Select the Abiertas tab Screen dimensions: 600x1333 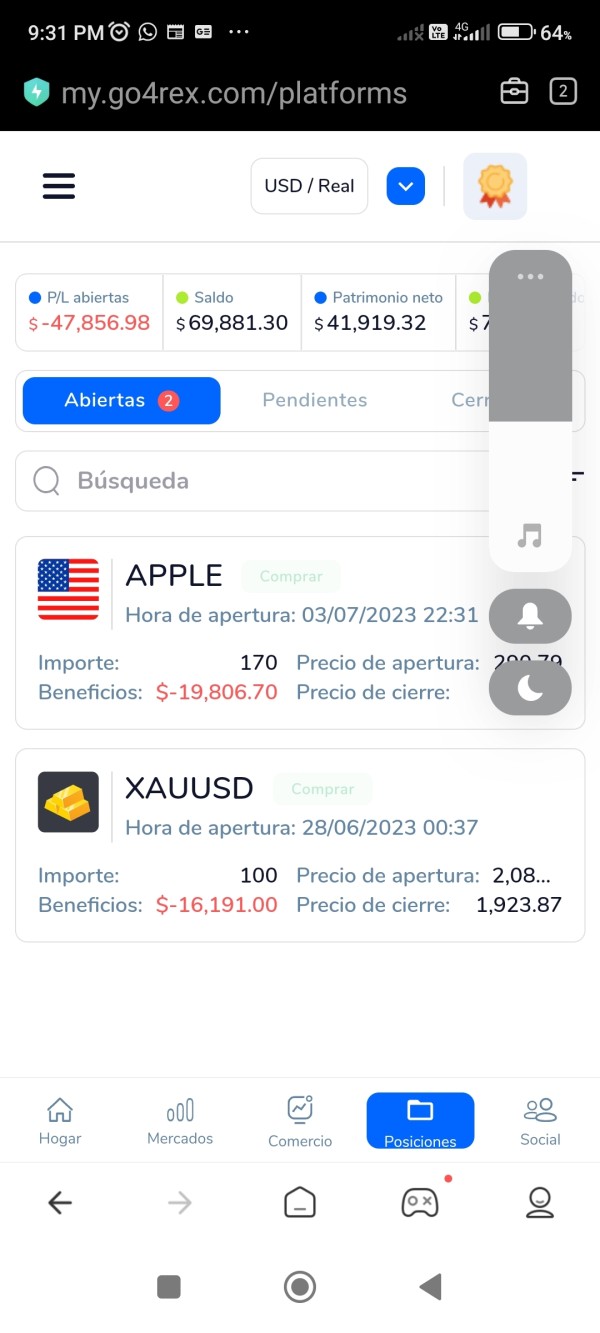(121, 400)
